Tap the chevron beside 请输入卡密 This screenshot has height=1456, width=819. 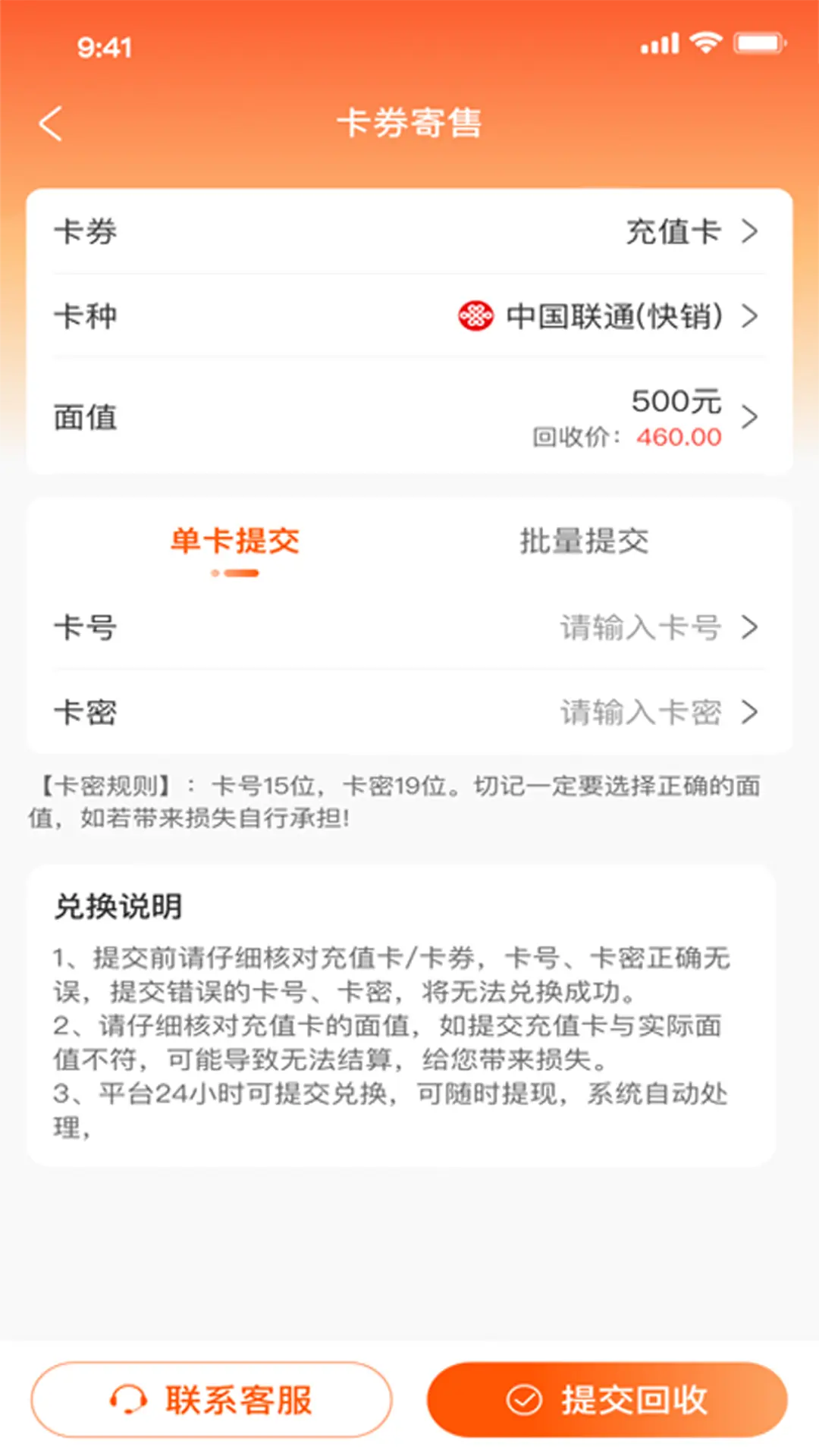coord(751,711)
